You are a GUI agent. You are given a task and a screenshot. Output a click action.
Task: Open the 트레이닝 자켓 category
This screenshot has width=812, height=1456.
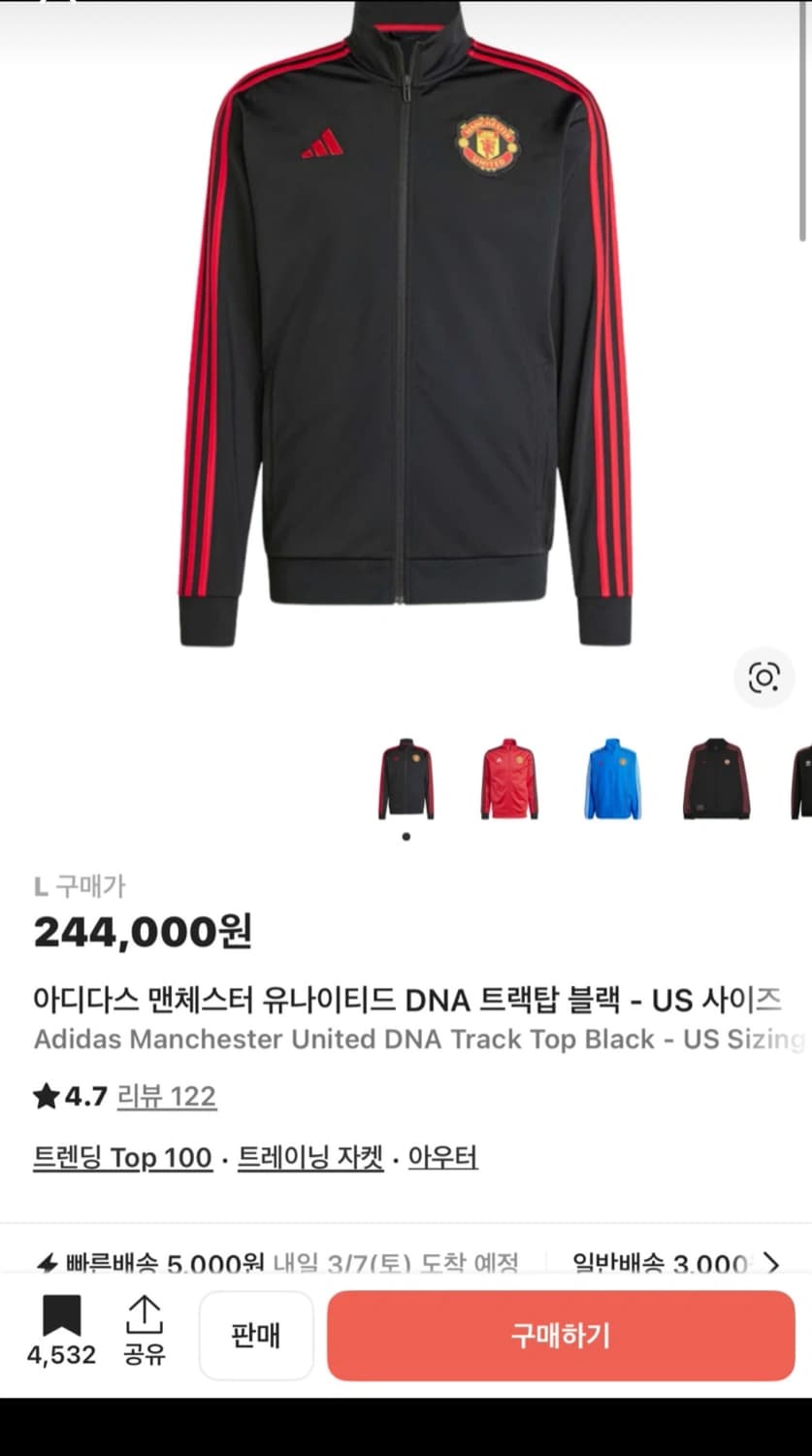309,1157
